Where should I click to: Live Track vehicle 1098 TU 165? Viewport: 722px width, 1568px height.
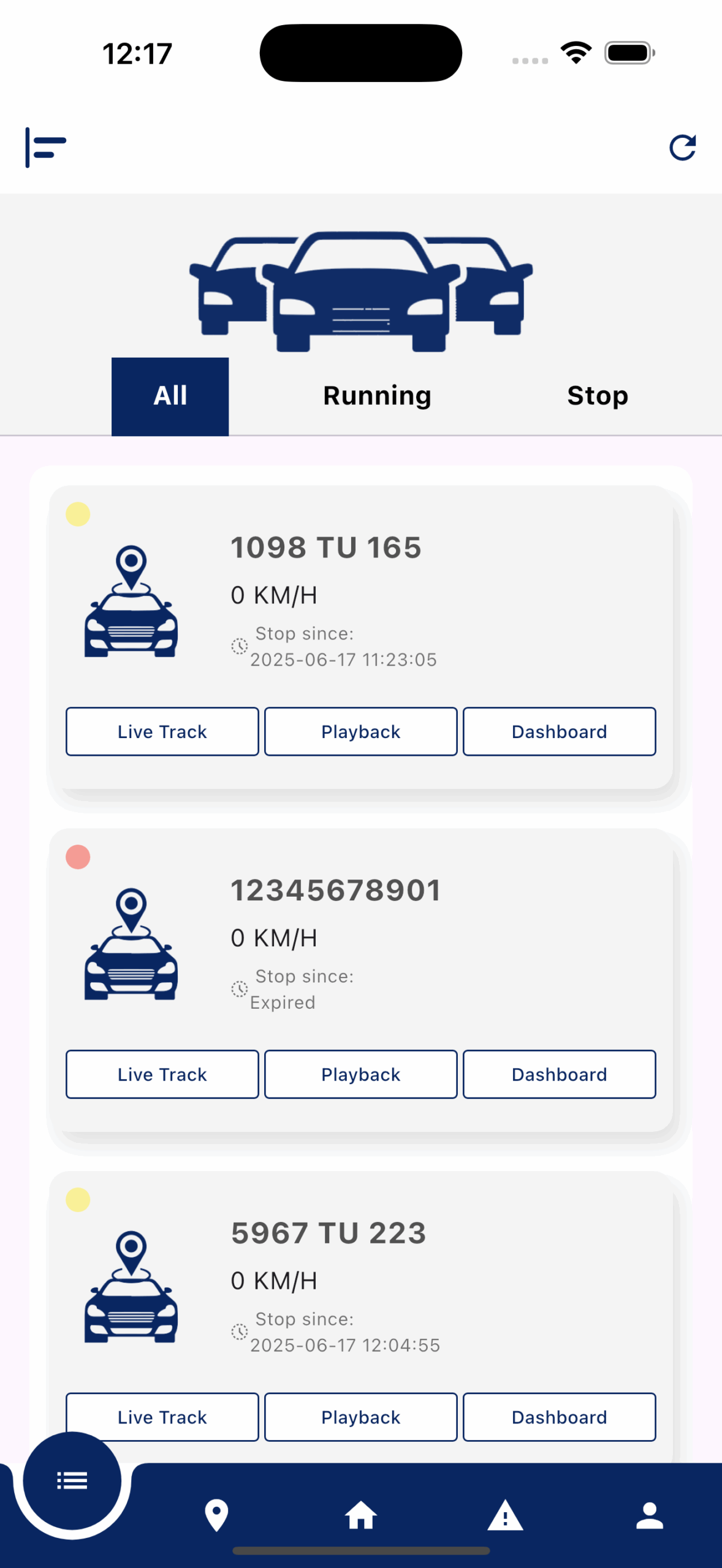coord(162,731)
